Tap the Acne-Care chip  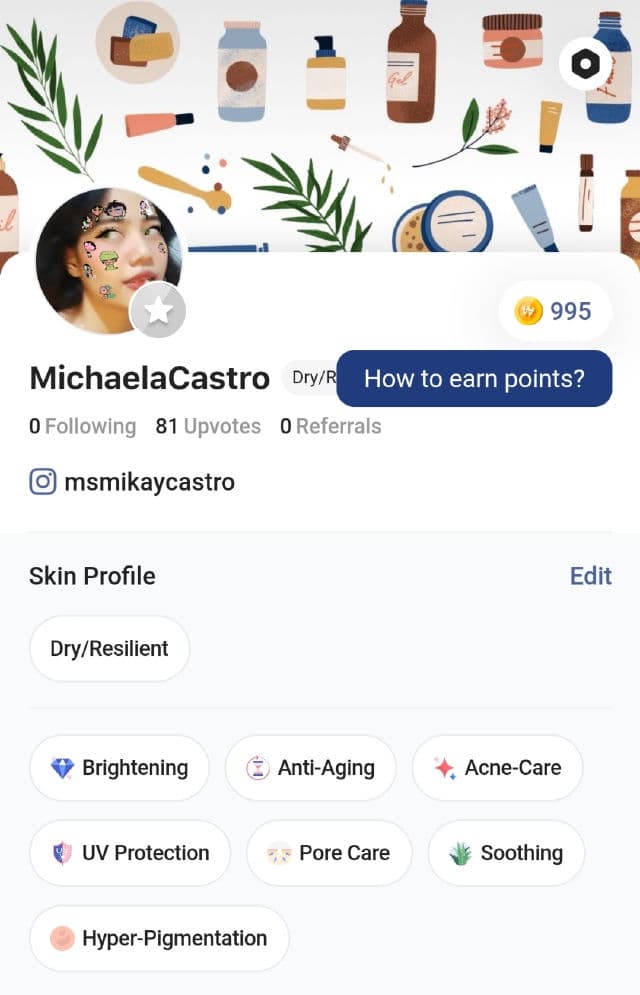pos(497,768)
